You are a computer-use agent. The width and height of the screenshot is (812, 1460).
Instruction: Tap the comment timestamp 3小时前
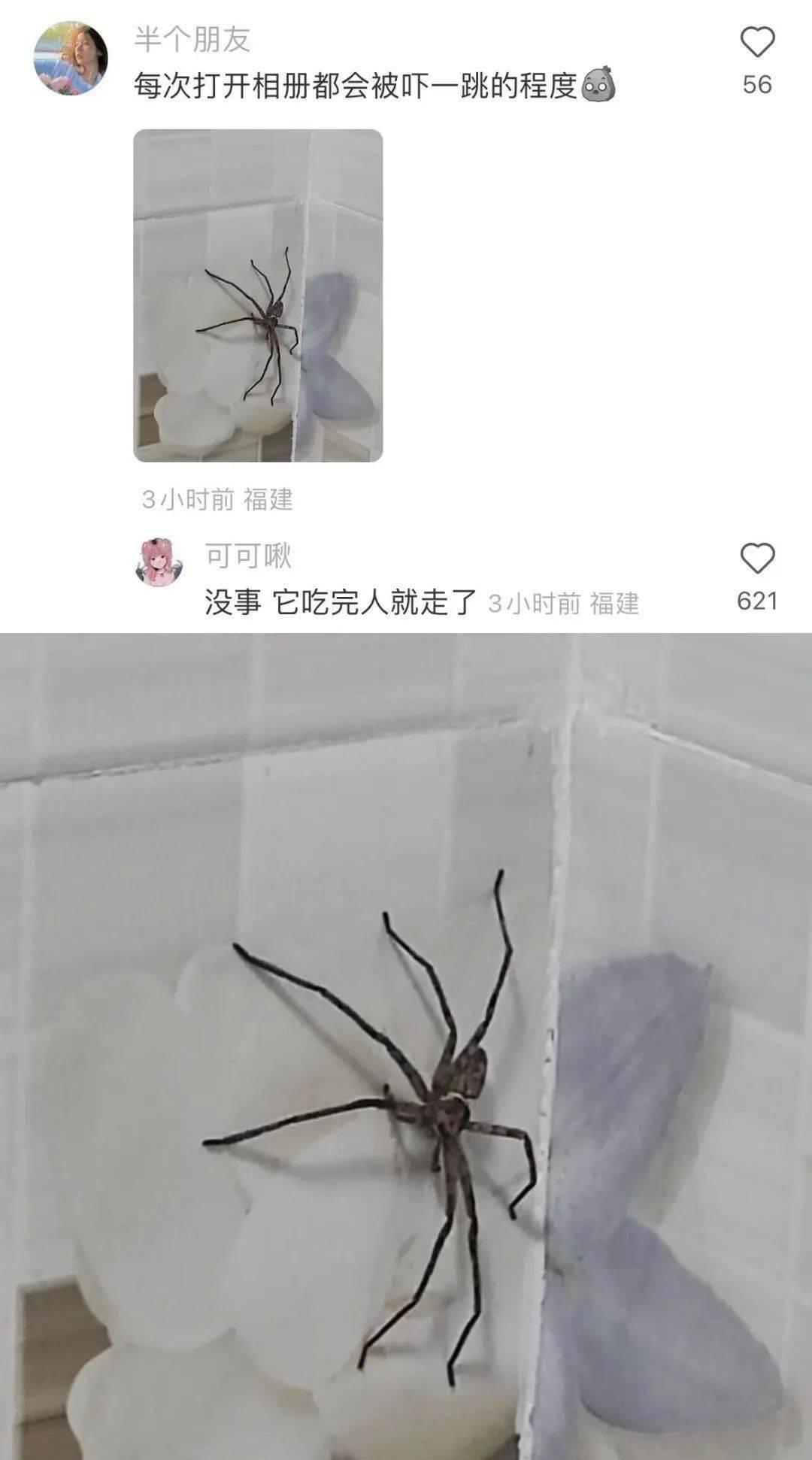tap(534, 601)
